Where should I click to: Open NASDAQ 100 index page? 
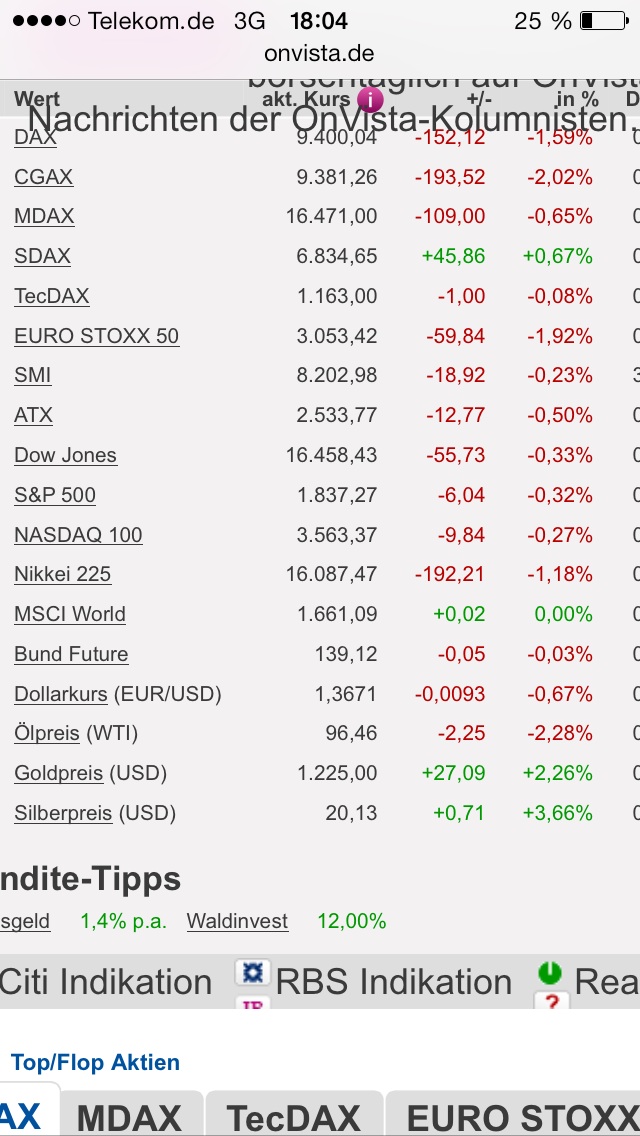[78, 535]
